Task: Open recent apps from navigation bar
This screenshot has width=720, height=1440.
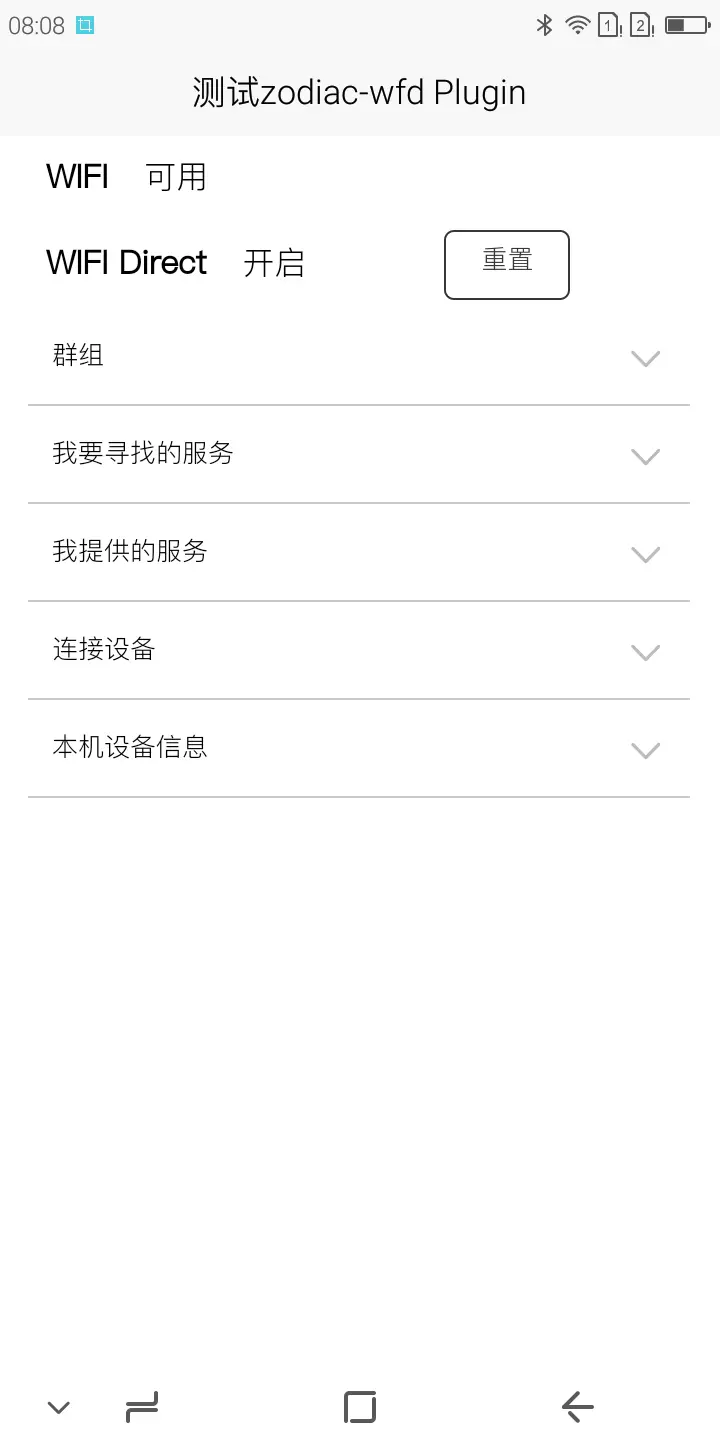Action: coord(142,1407)
